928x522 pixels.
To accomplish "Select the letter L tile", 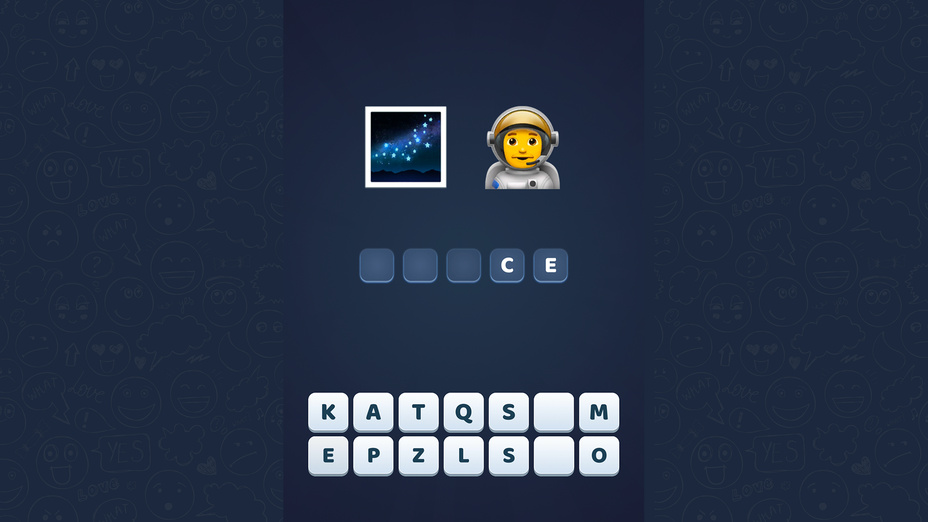I will 464,455.
